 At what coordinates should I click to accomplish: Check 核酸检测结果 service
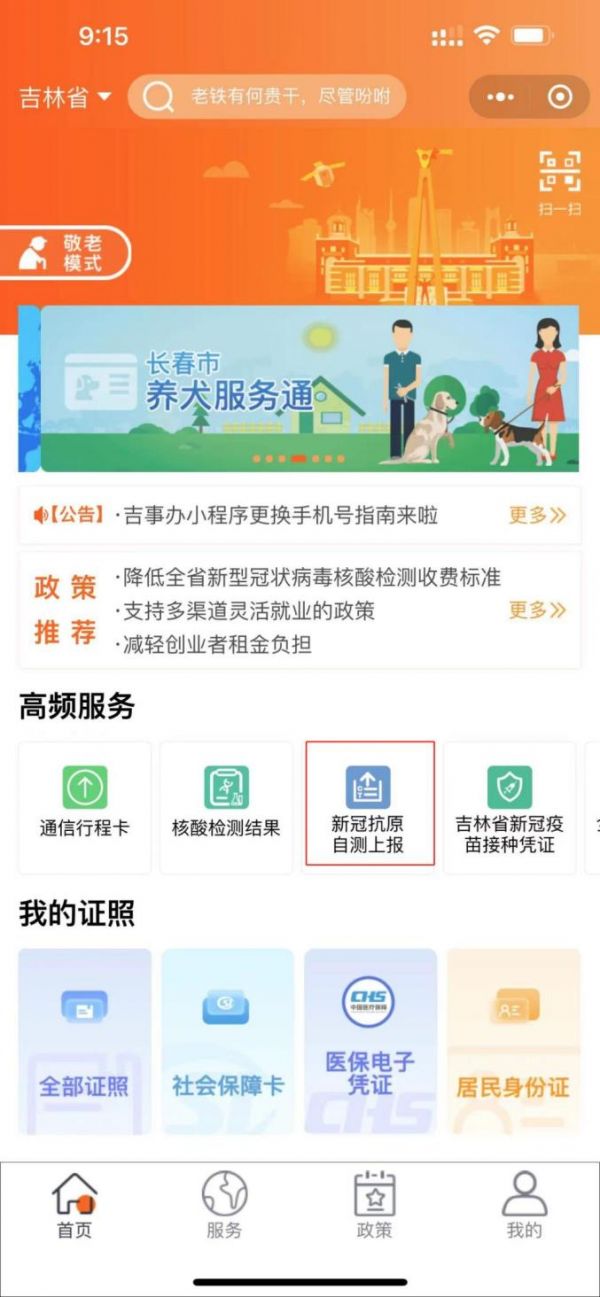coord(226,805)
